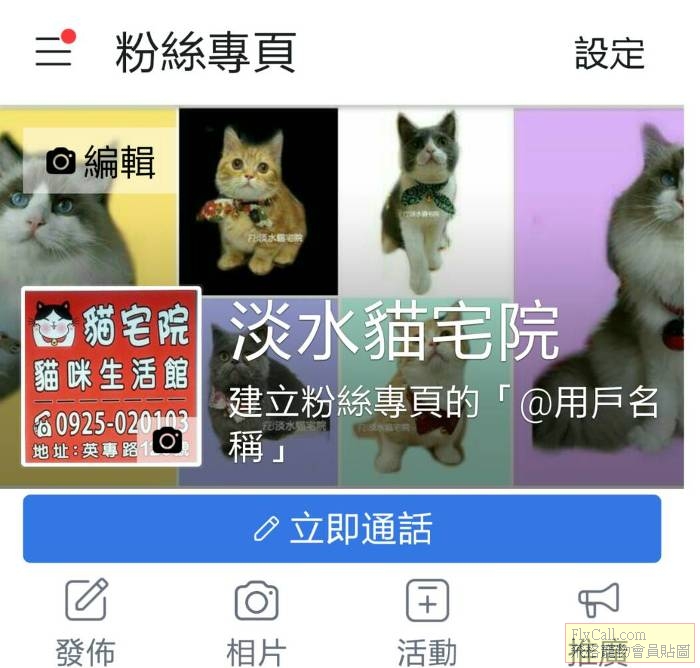The image size is (700, 668).
Task: Create the page's @用戶名稱 username
Action: tap(443, 423)
